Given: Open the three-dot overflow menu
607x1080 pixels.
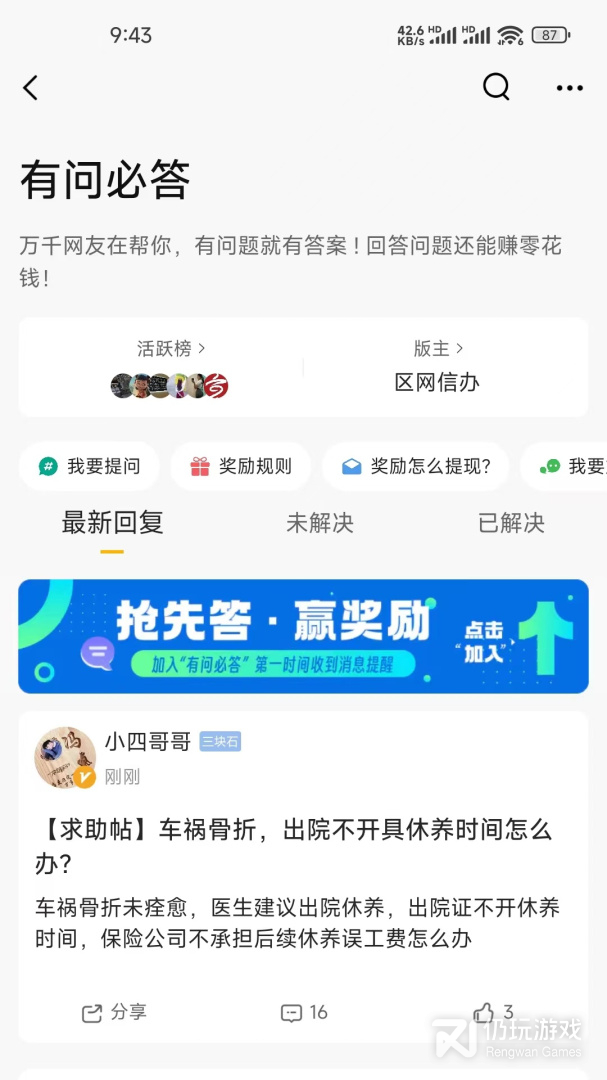Looking at the screenshot, I should coord(569,88).
